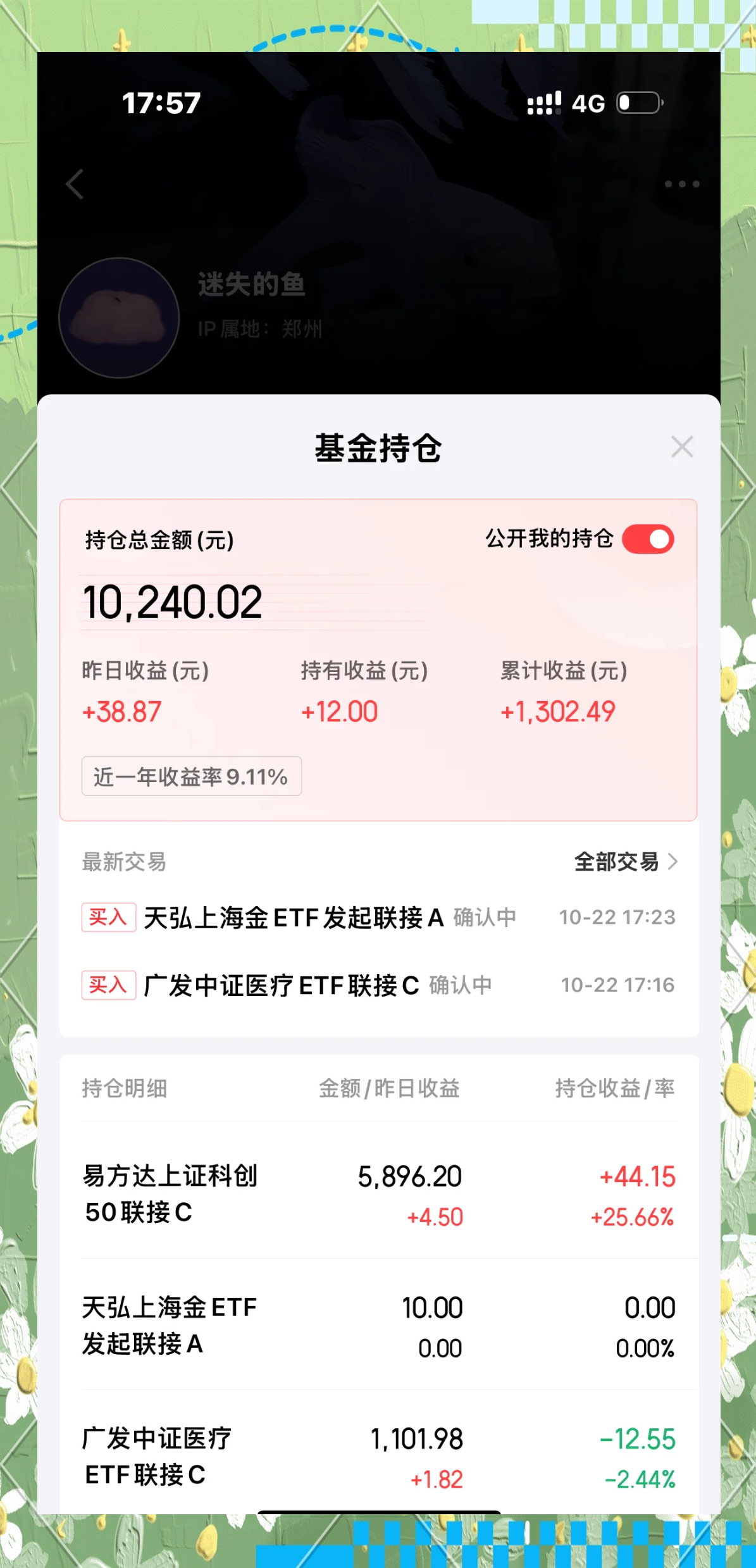Open 广发中证医疗 ETF 联接 C transaction entry
The image size is (756, 1568).
[x=282, y=985]
